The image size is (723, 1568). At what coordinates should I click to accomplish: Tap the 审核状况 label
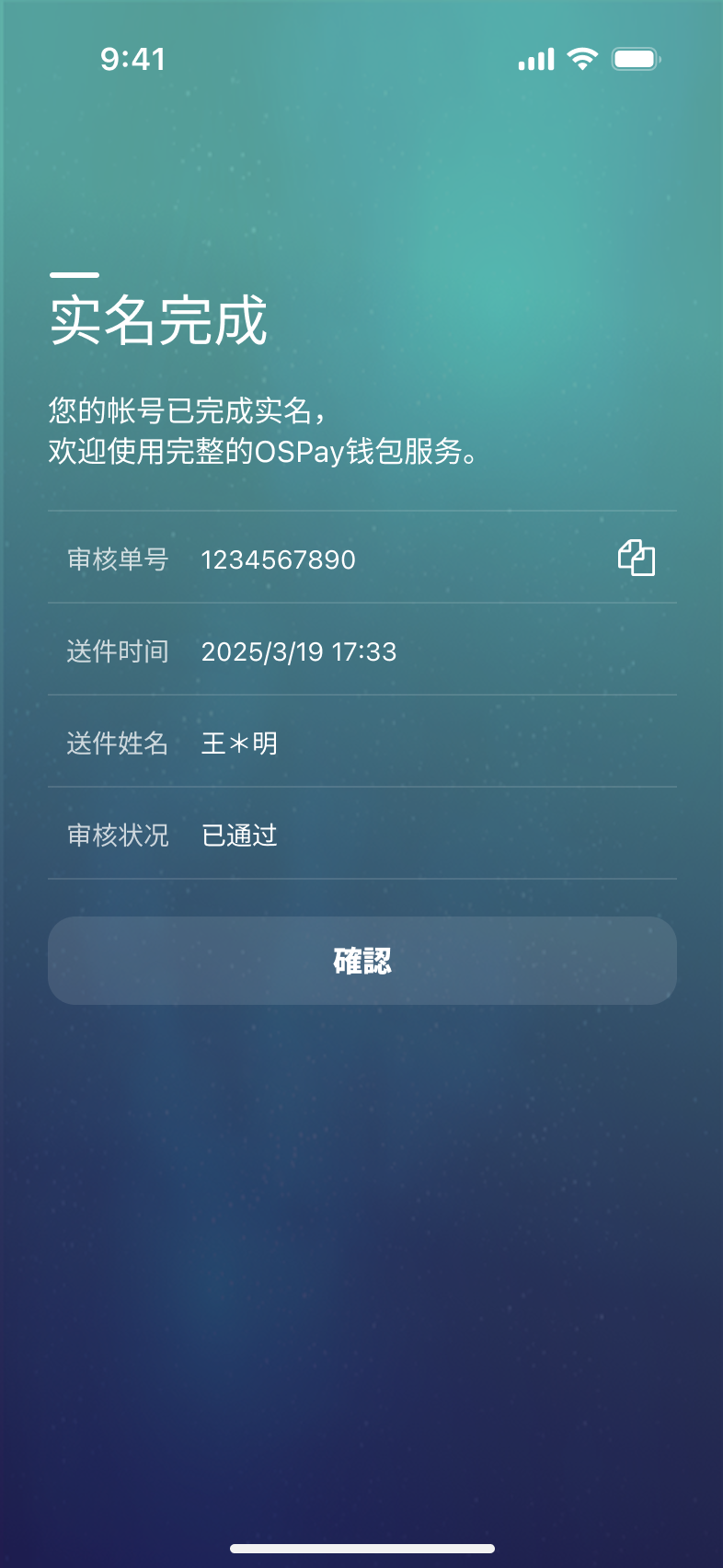pyautogui.click(x=117, y=835)
